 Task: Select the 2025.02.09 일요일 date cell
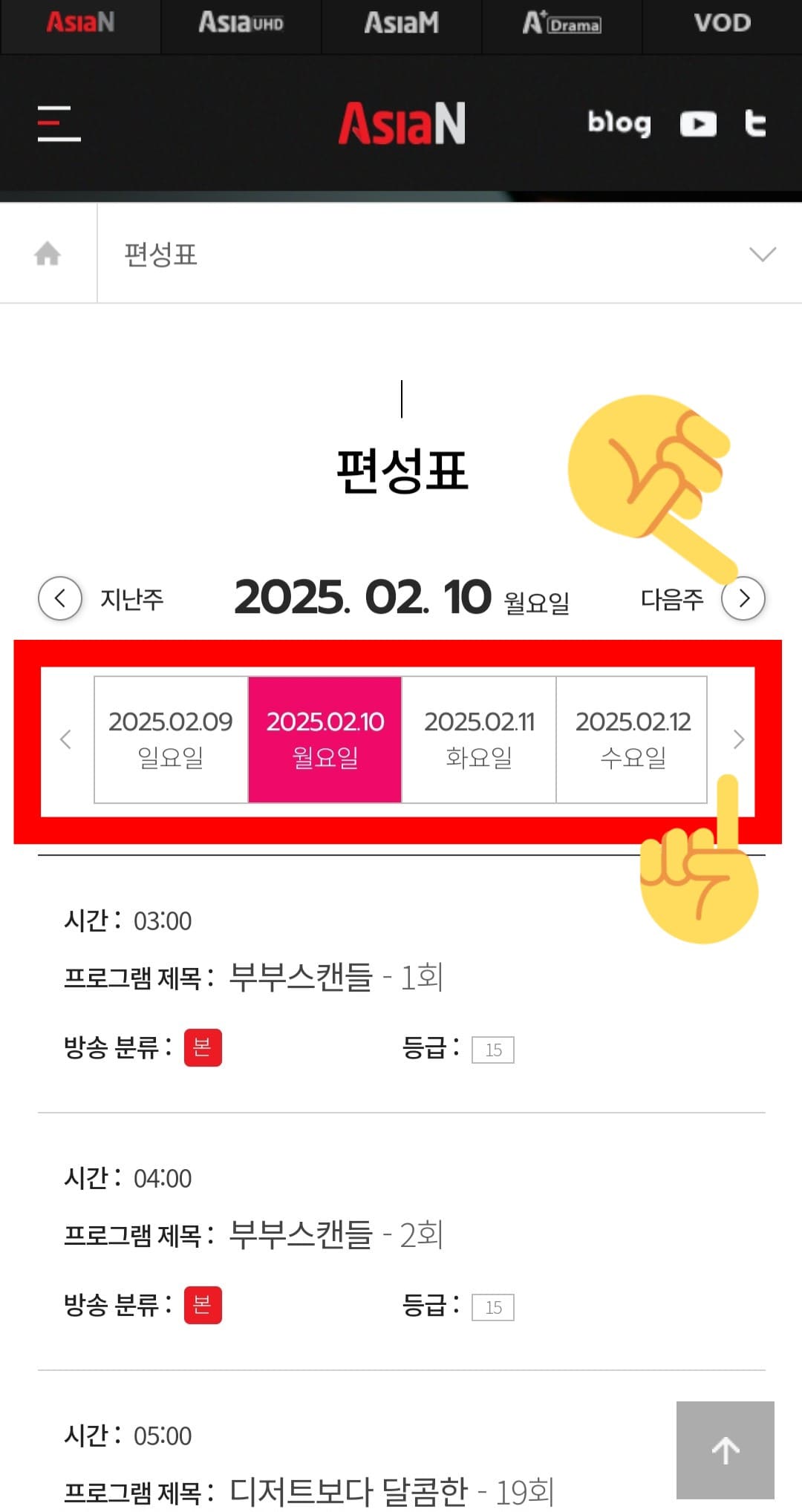coord(171,739)
